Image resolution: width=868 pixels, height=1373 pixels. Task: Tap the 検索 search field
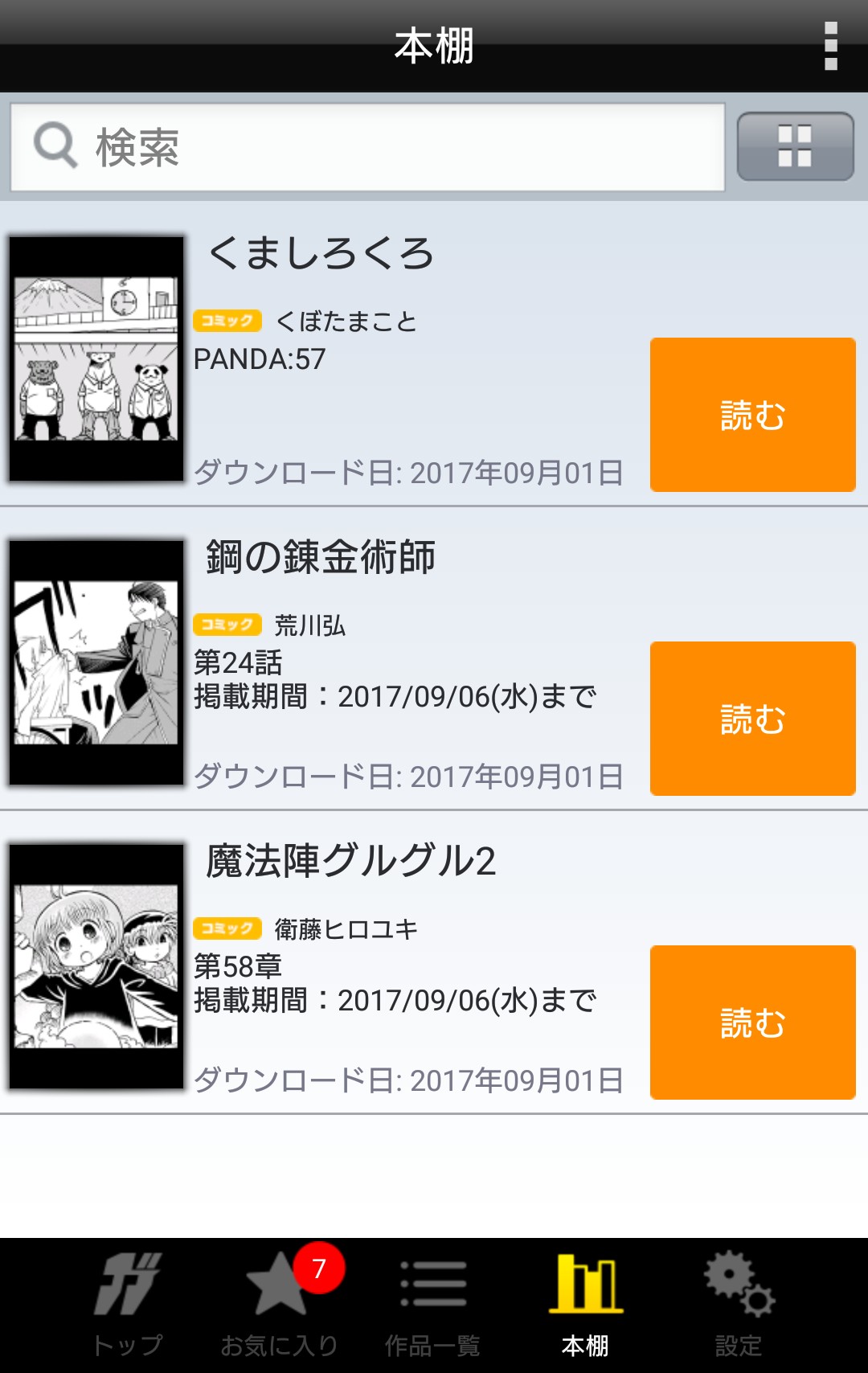tap(367, 147)
